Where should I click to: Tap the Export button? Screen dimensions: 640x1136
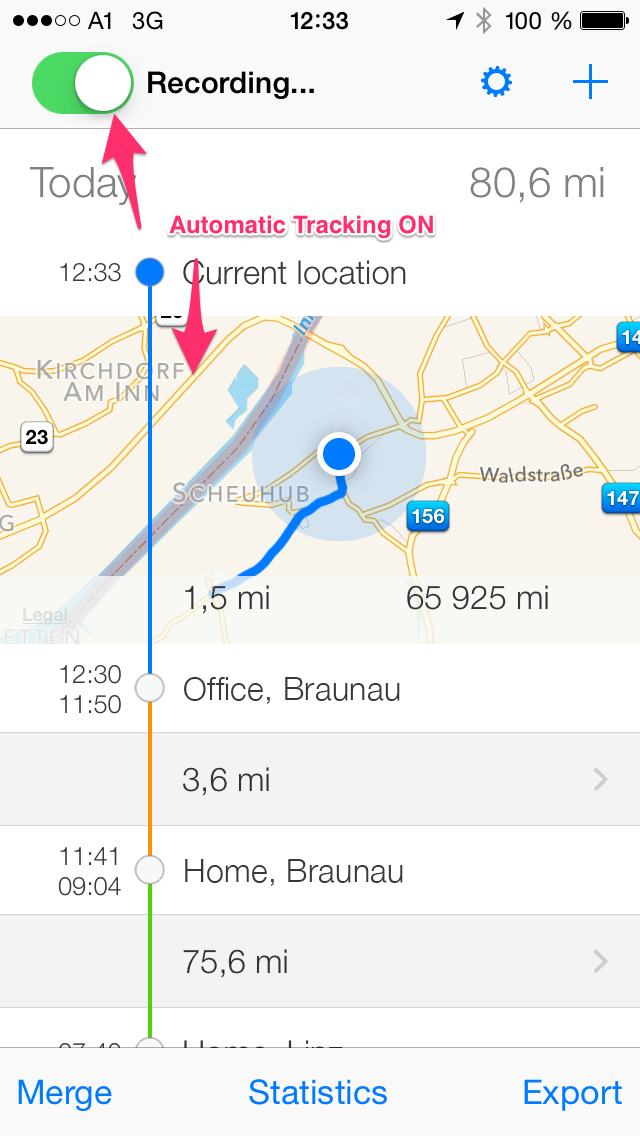572,1092
